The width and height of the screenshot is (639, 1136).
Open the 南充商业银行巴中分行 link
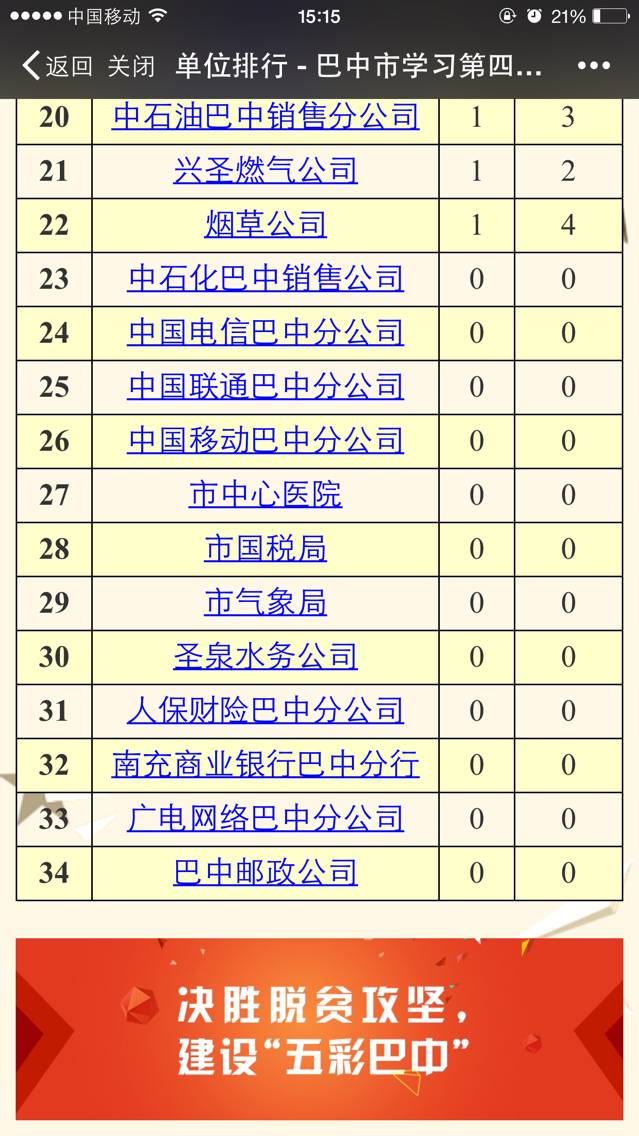[265, 764]
